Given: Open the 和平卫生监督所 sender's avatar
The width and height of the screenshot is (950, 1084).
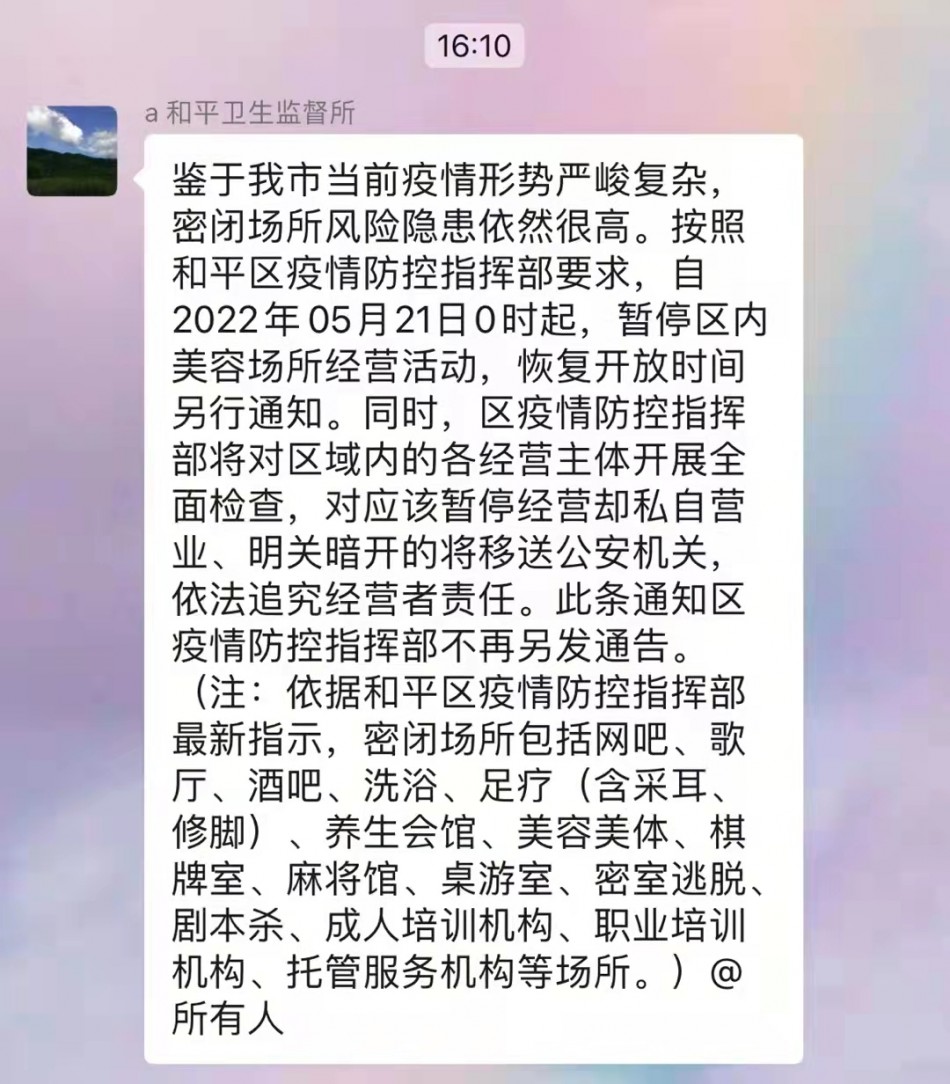Looking at the screenshot, I should click(x=72, y=151).
